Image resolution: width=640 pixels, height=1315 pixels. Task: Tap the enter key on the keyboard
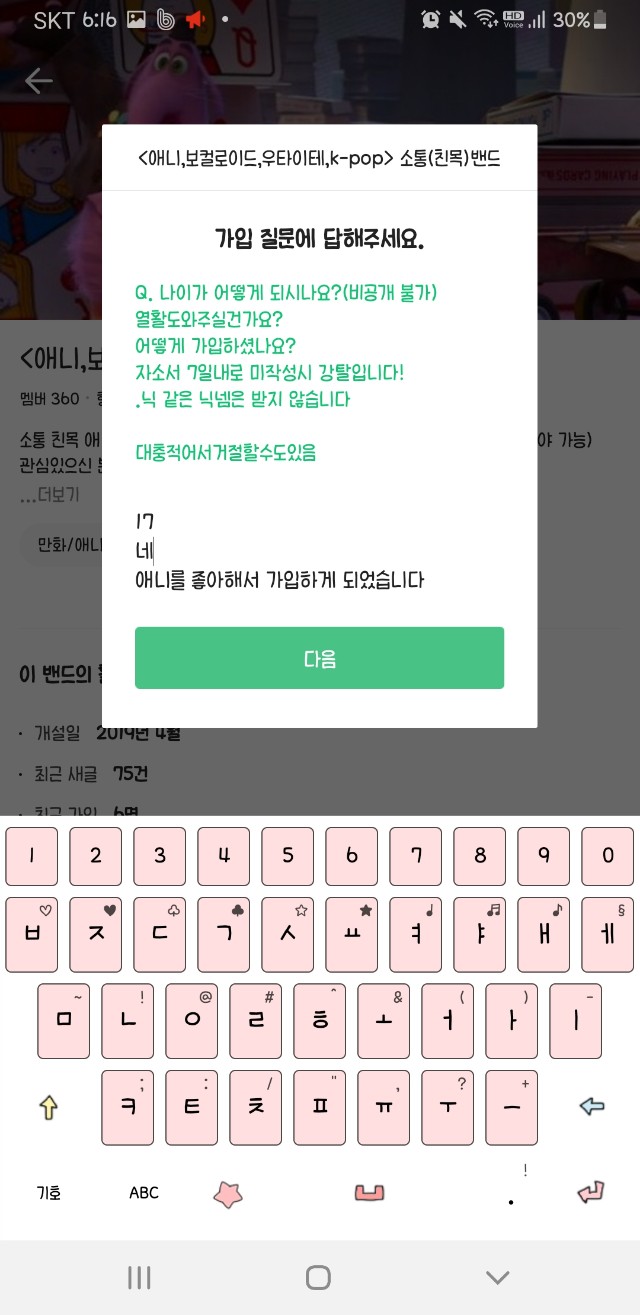(x=591, y=1192)
